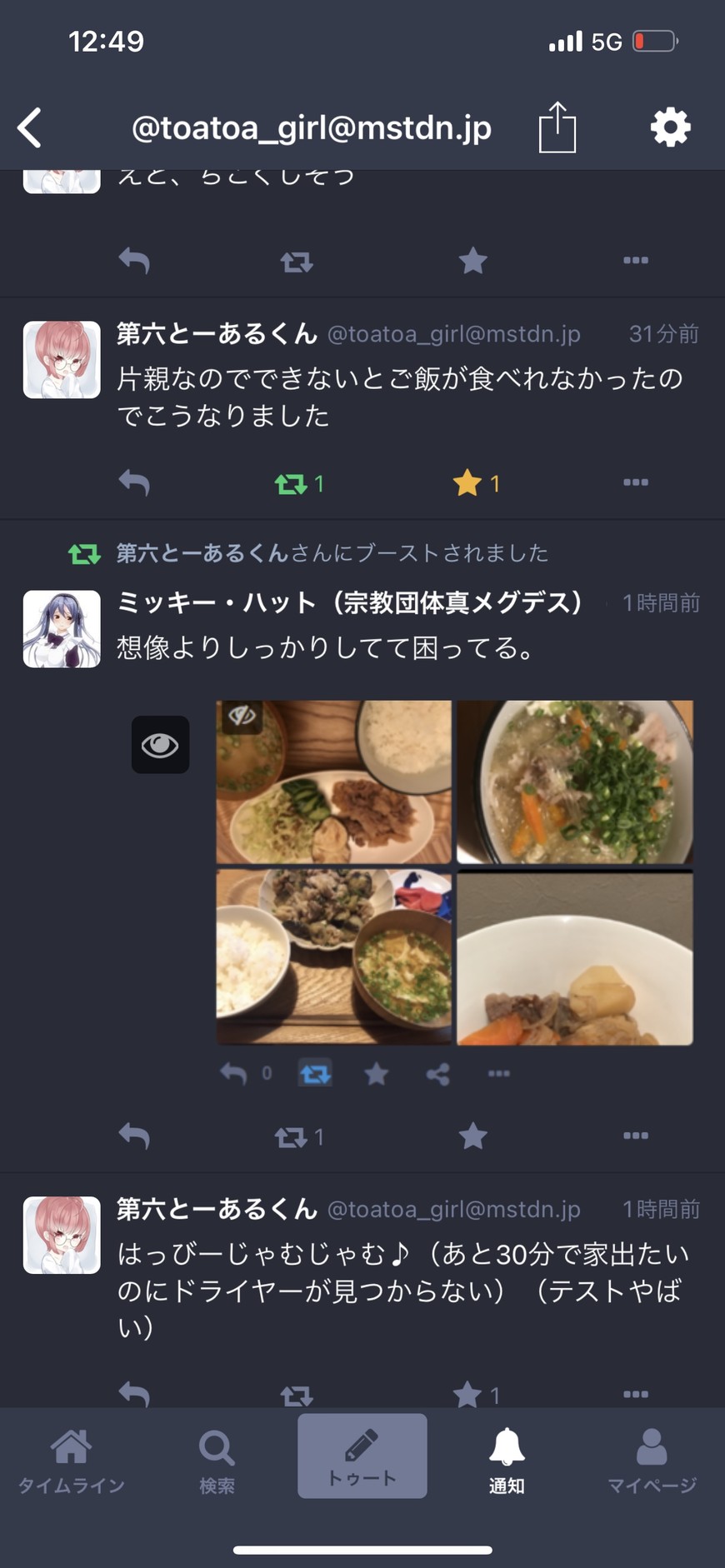The height and width of the screenshot is (1568, 725).
Task: Open ミッキー・ハット's avatar profile
Action: pyautogui.click(x=62, y=629)
